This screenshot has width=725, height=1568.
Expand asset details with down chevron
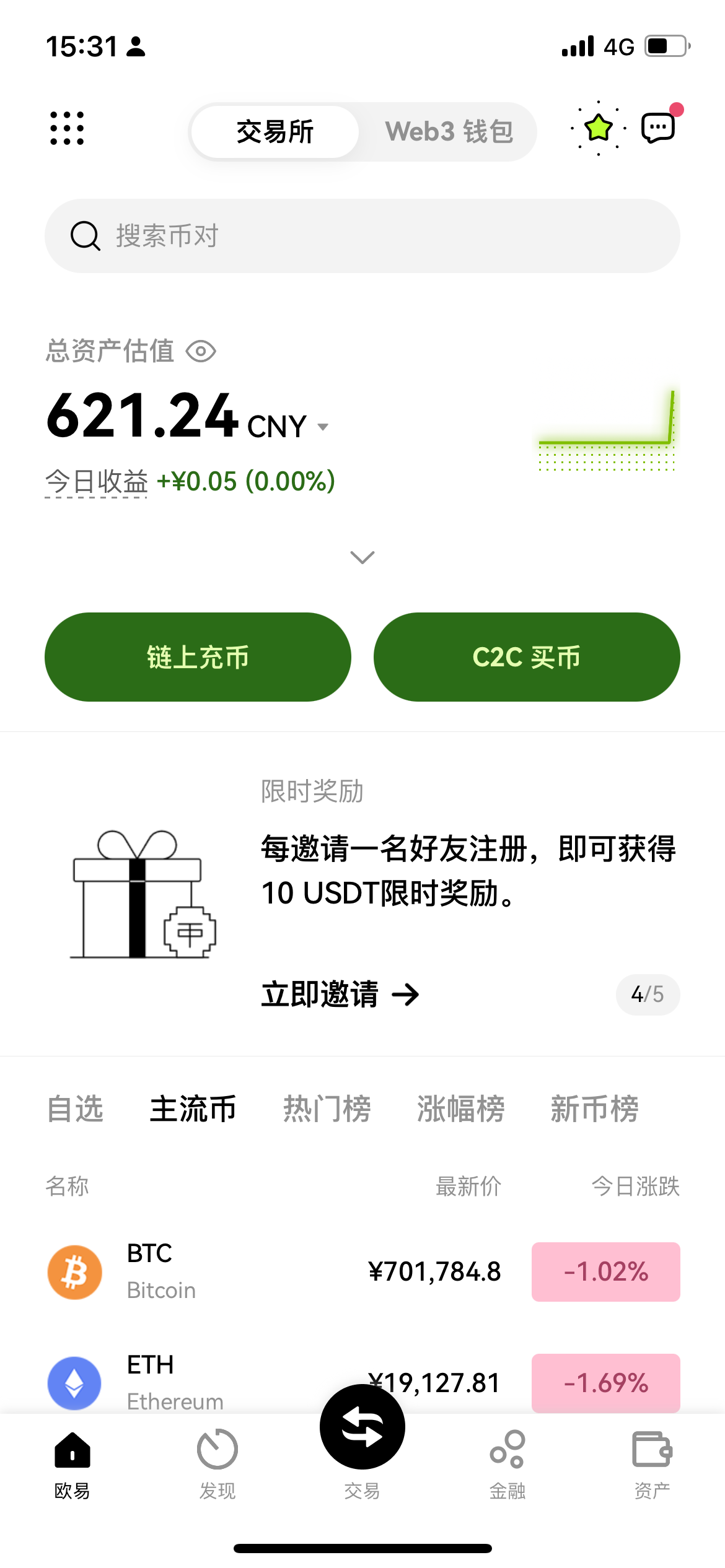tap(362, 557)
